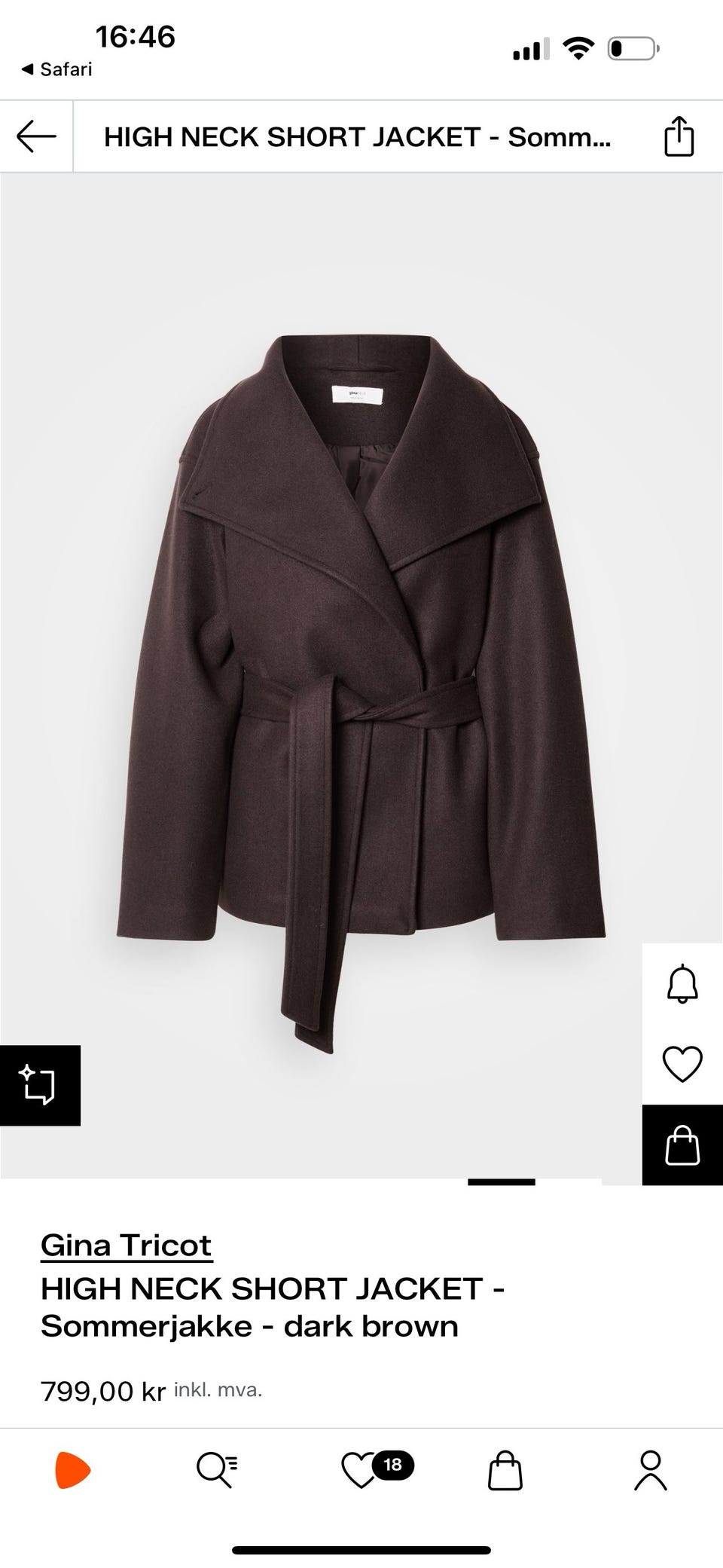View the jacket product photo
Screen dimensions: 723x1568
tap(361, 678)
